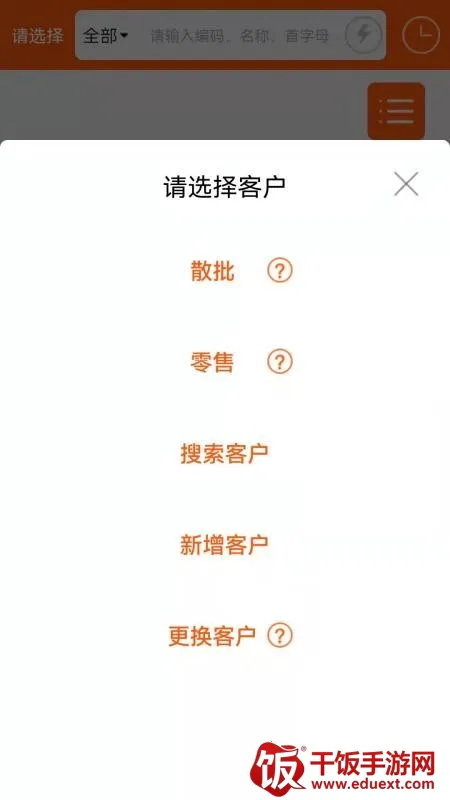
Task: View help for 更换客户
Action: tap(280, 636)
